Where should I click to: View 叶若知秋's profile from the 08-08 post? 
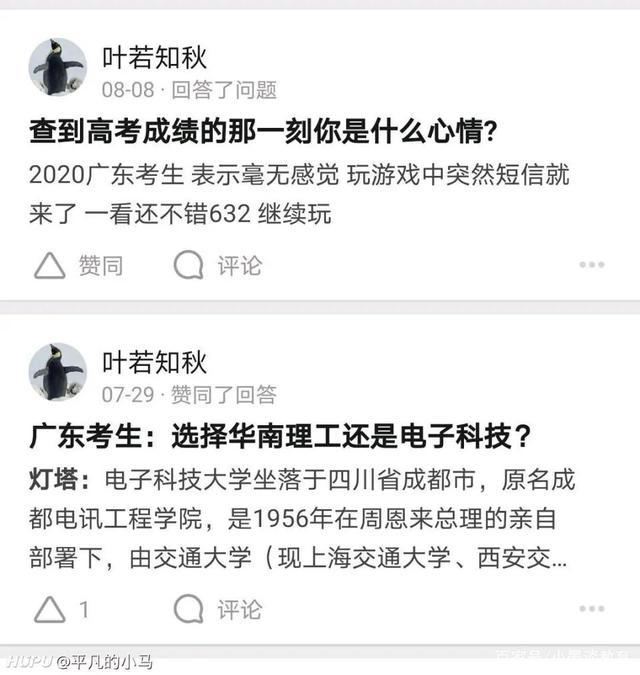[57, 67]
